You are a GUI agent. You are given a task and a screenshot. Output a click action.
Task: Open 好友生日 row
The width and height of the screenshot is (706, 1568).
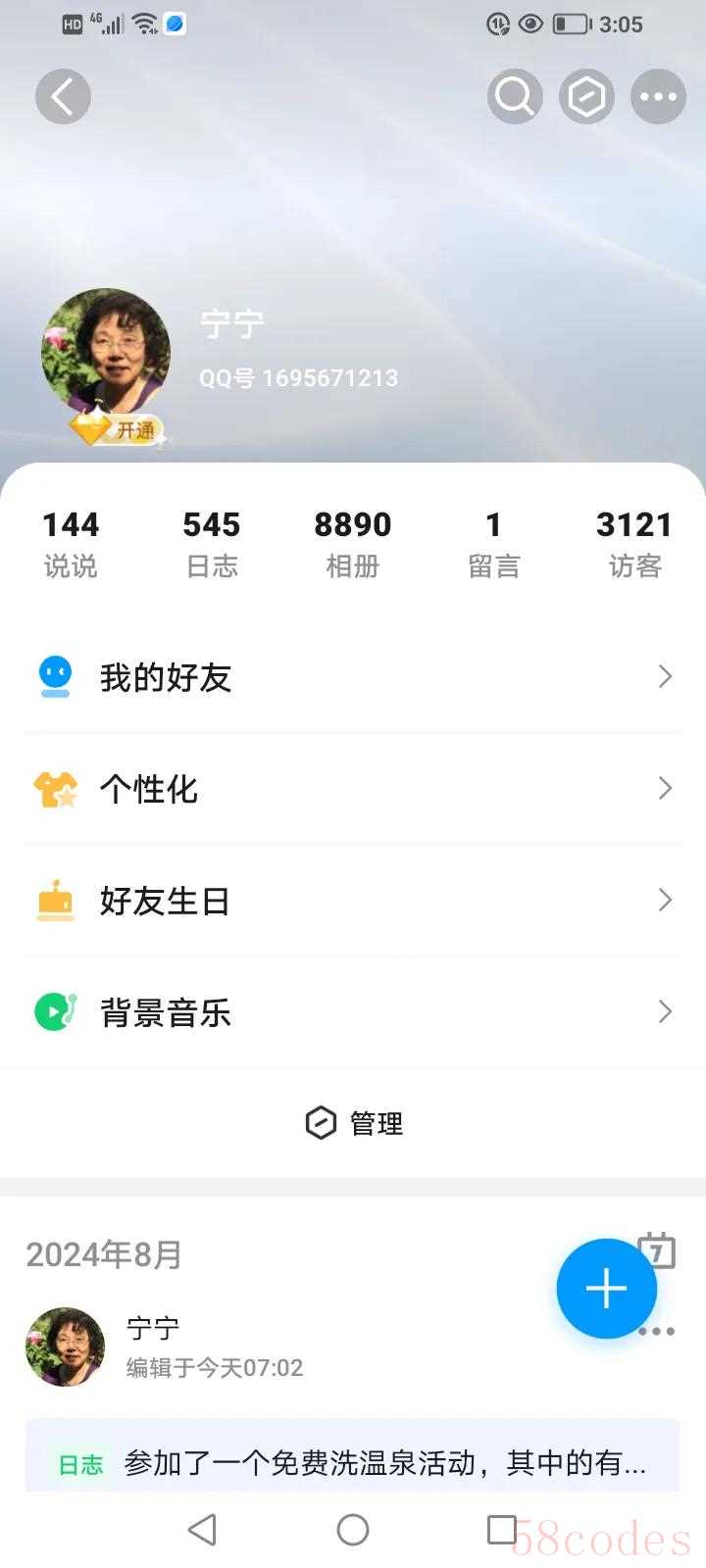353,901
